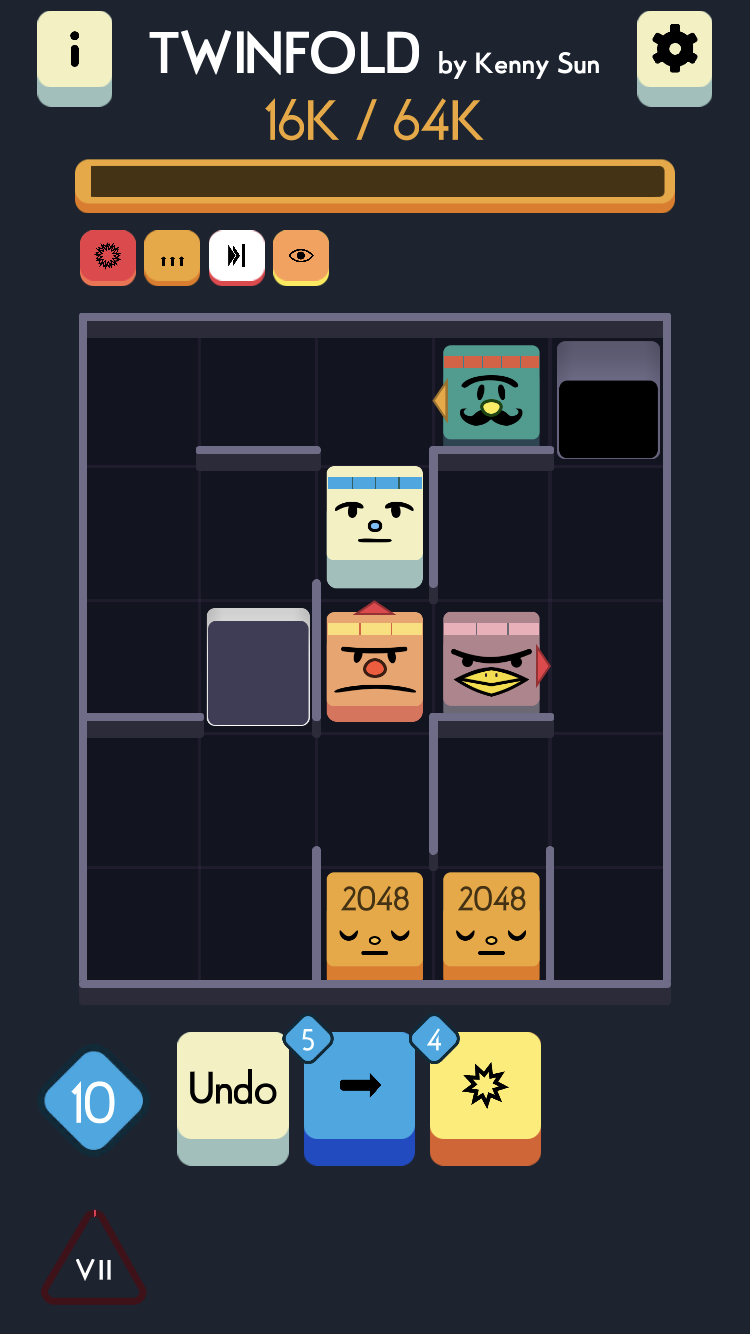Image resolution: width=750 pixels, height=1334 pixels.
Task: Tap the orange three-arrows ability icon
Action: pos(172,257)
